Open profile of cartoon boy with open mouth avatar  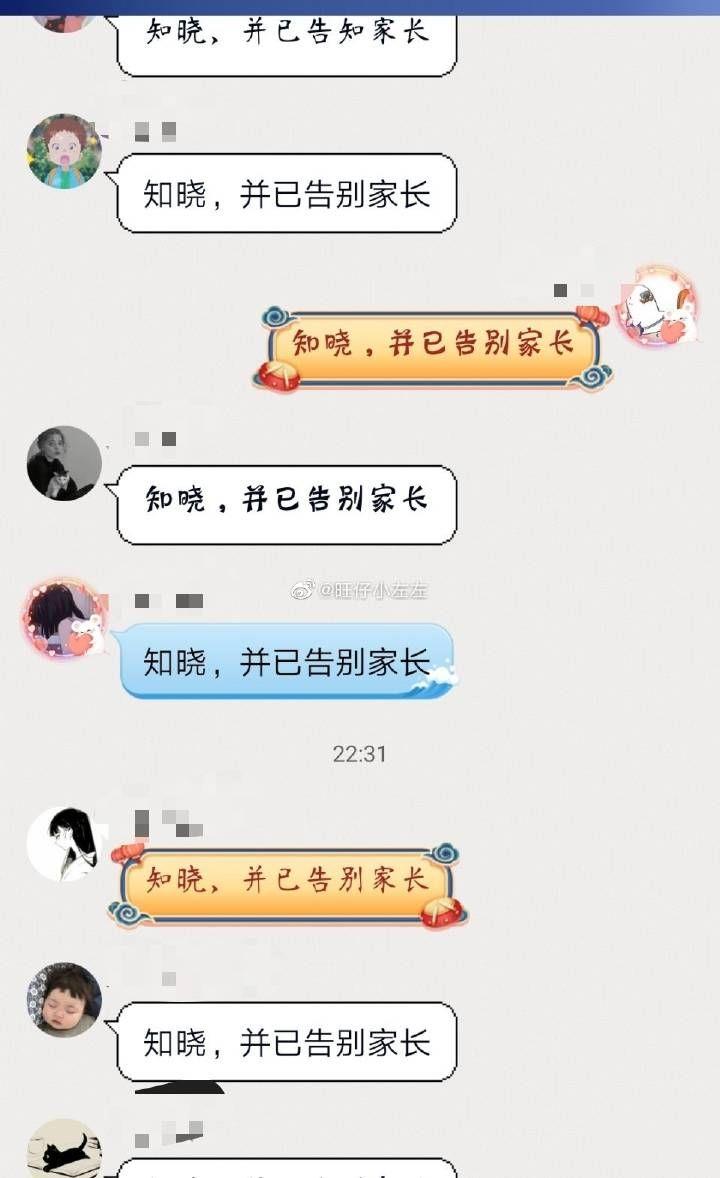tap(64, 151)
